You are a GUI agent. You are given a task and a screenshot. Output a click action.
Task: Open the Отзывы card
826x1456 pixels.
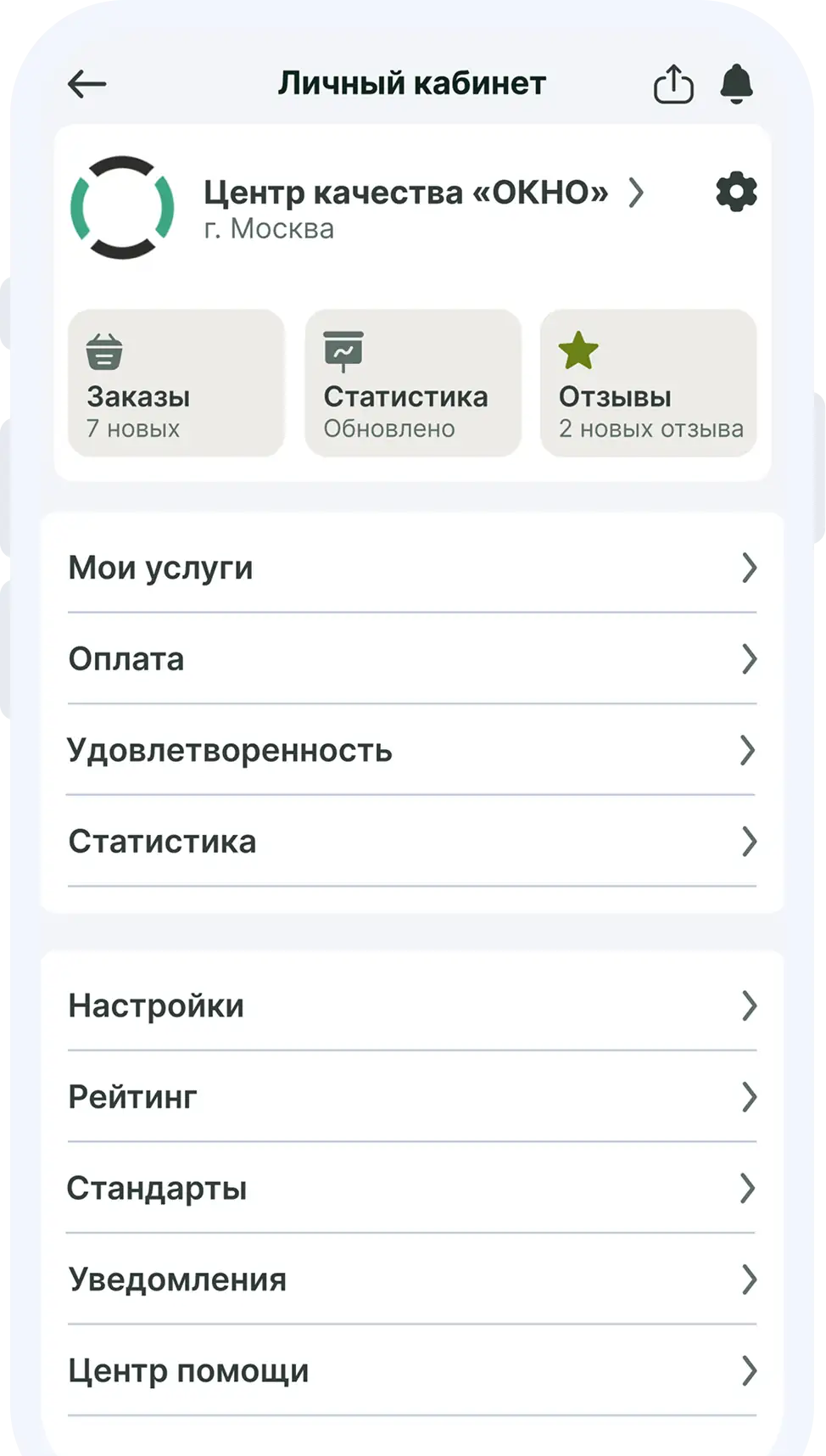(x=648, y=383)
